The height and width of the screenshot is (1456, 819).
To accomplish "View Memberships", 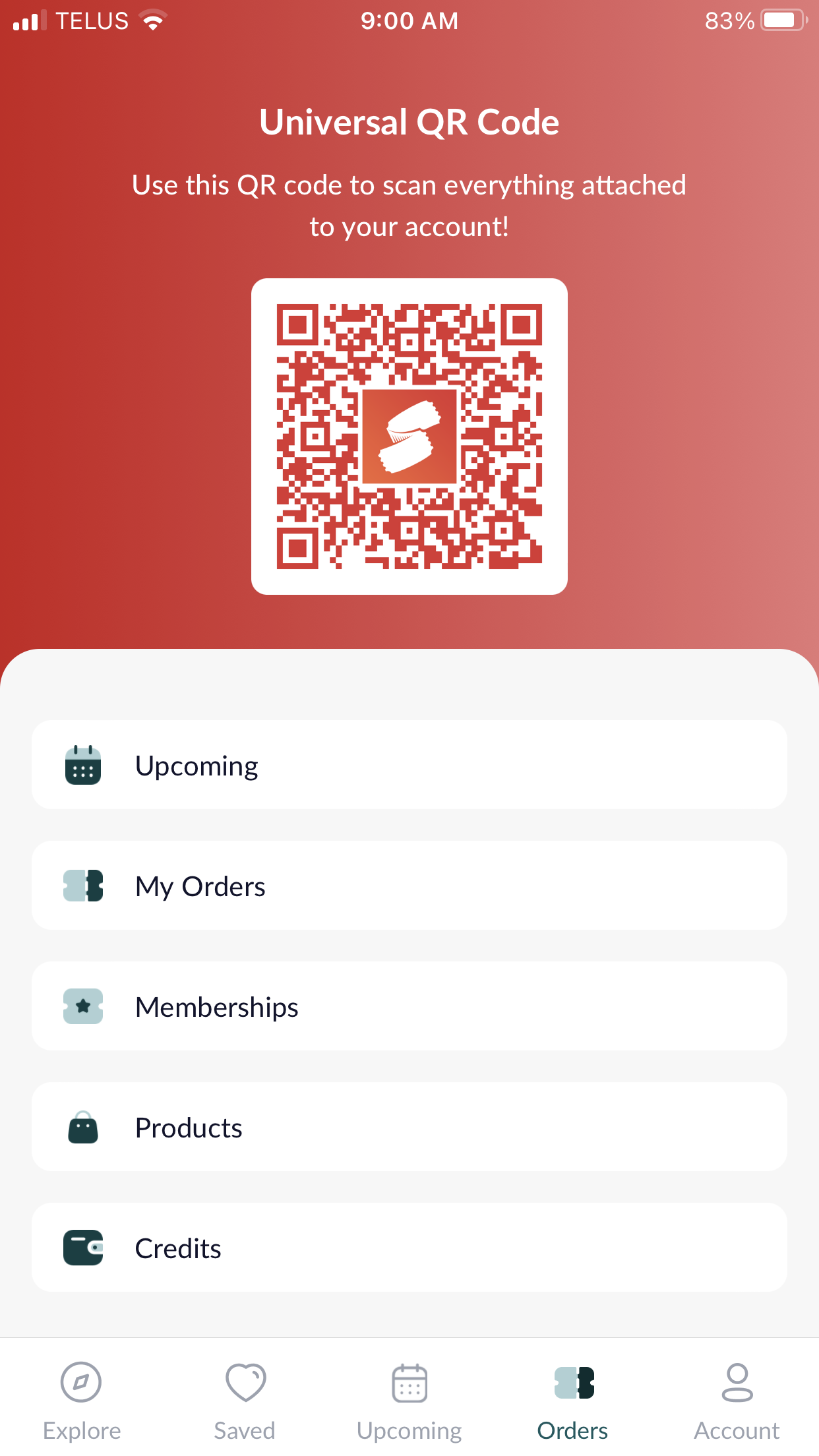I will [409, 1006].
